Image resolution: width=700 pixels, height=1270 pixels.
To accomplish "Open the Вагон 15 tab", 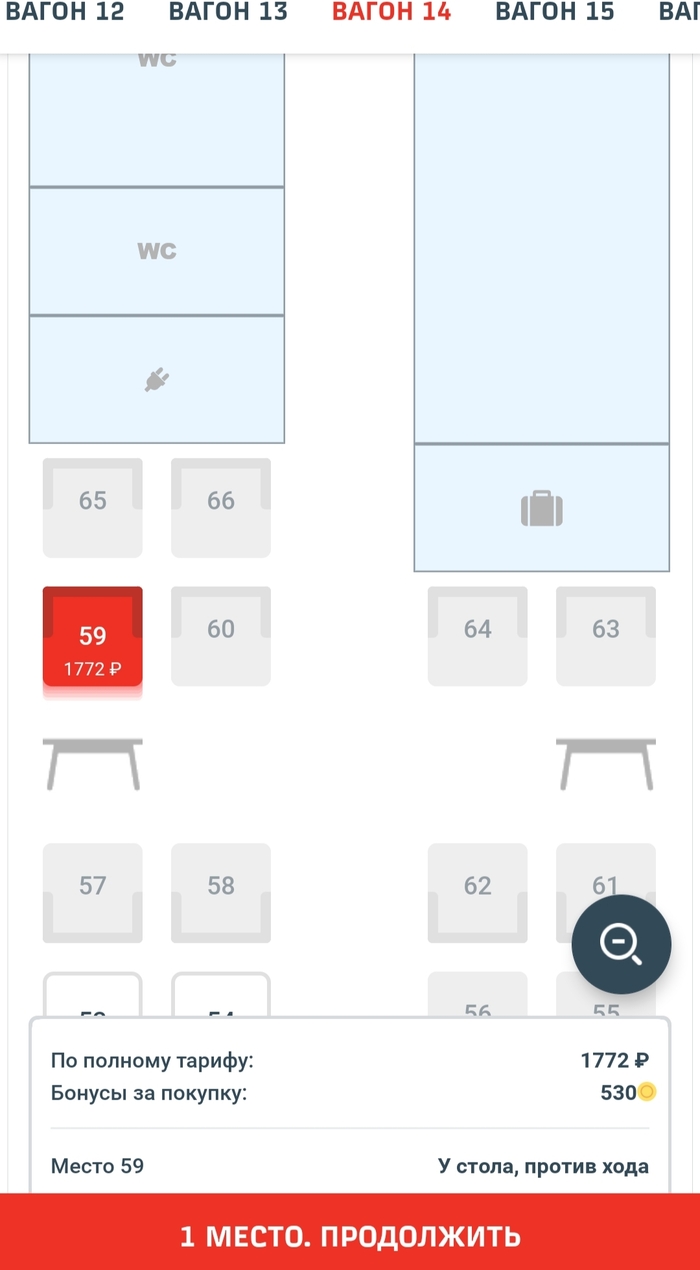I will (x=555, y=13).
